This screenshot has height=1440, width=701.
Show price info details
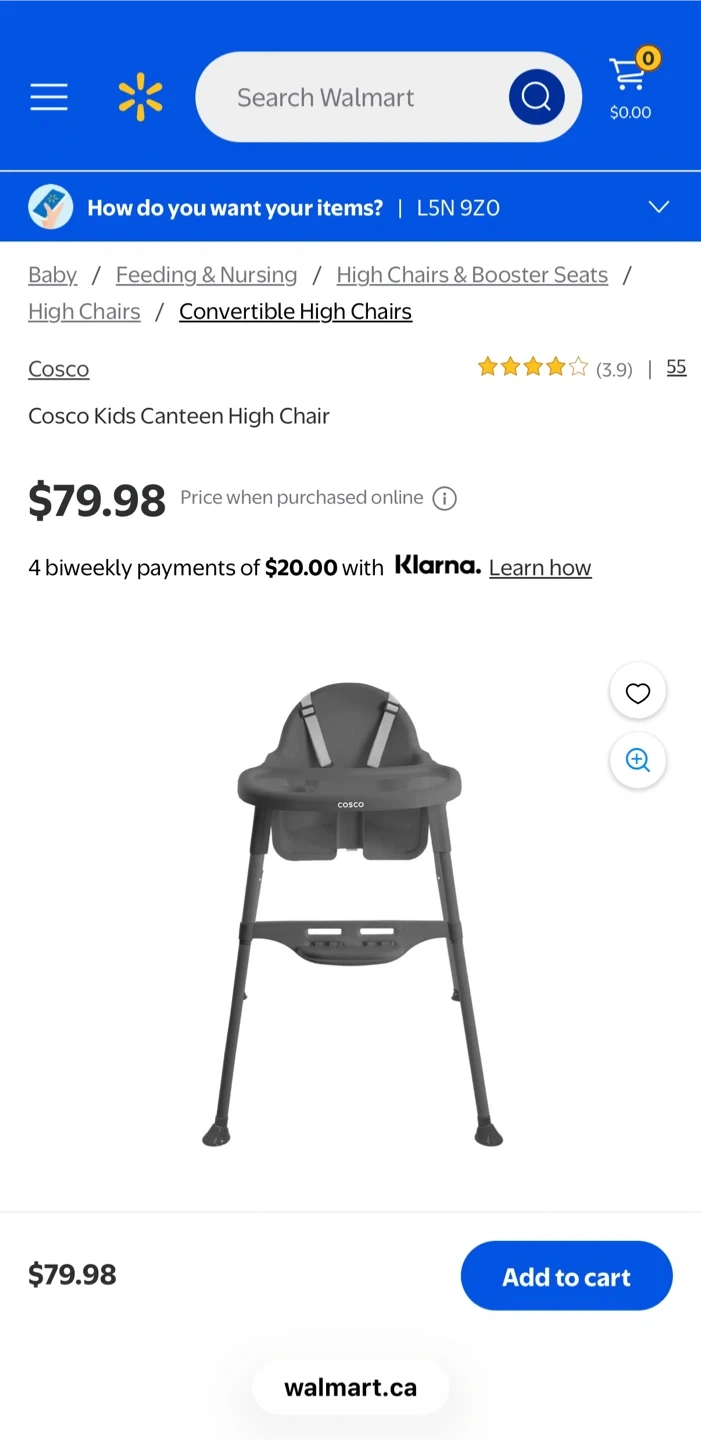click(x=445, y=498)
